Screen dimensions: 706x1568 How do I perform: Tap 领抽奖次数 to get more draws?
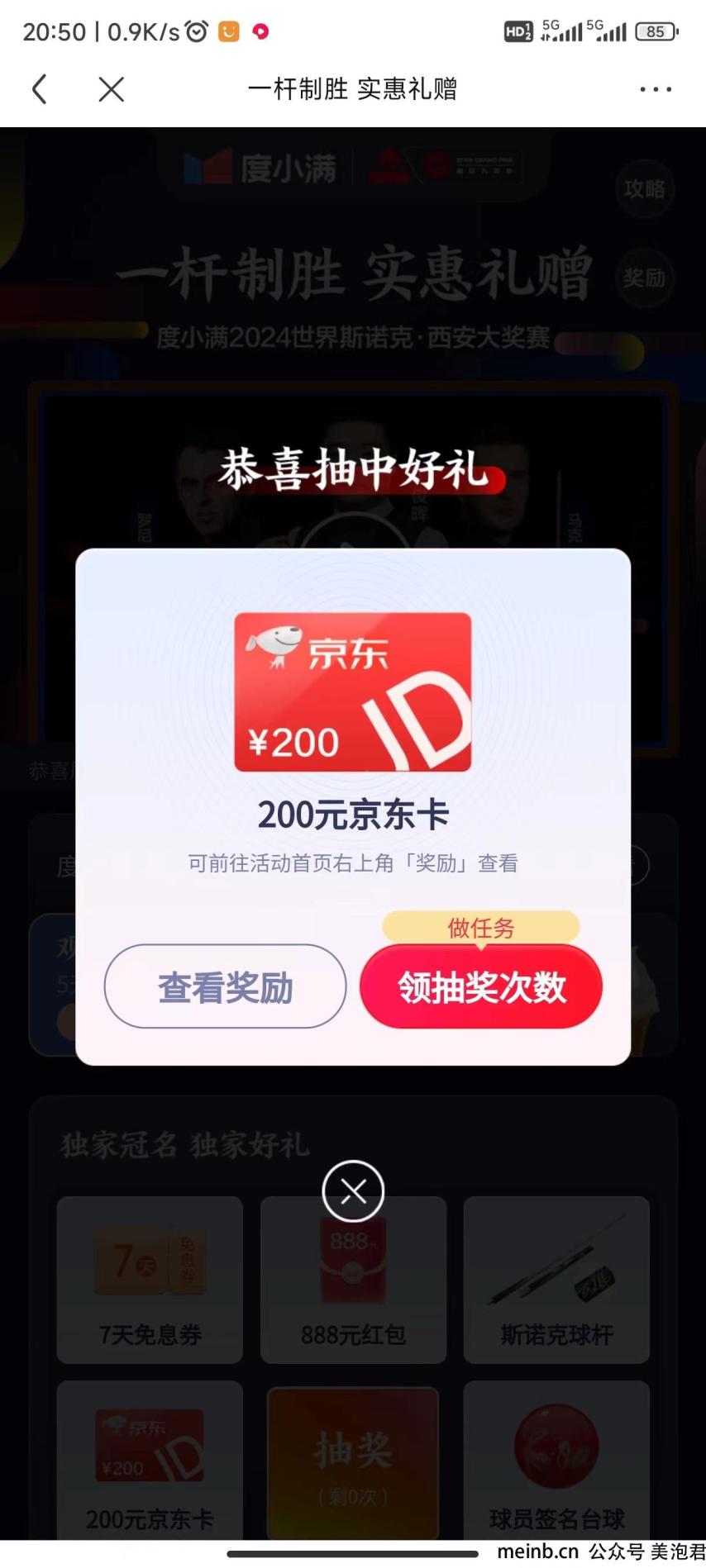[x=481, y=986]
